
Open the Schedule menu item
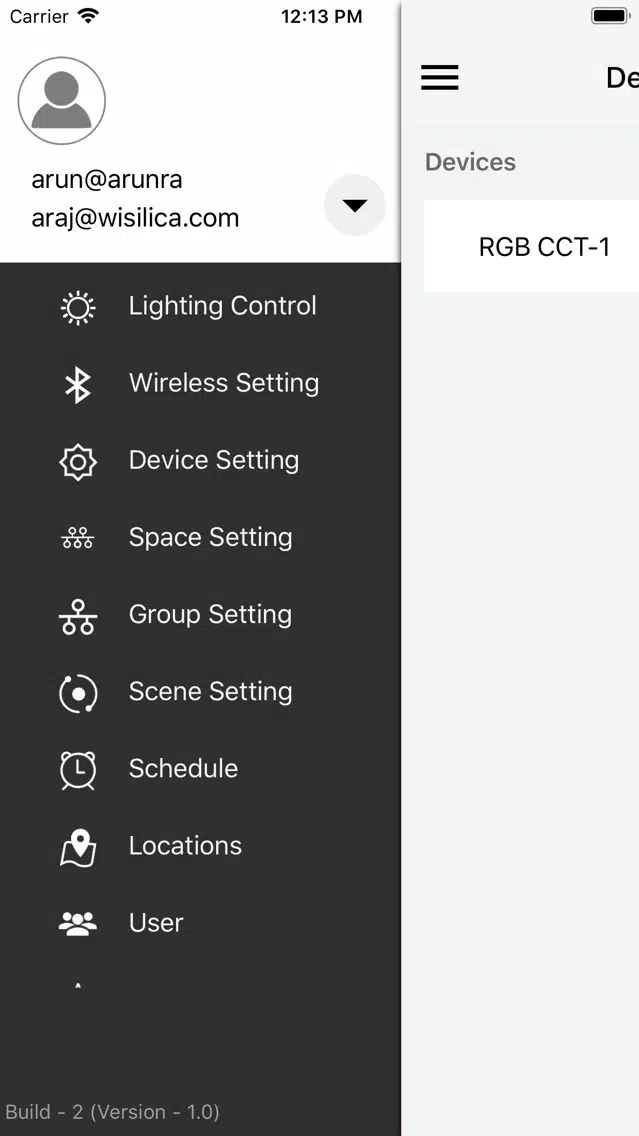200,769
